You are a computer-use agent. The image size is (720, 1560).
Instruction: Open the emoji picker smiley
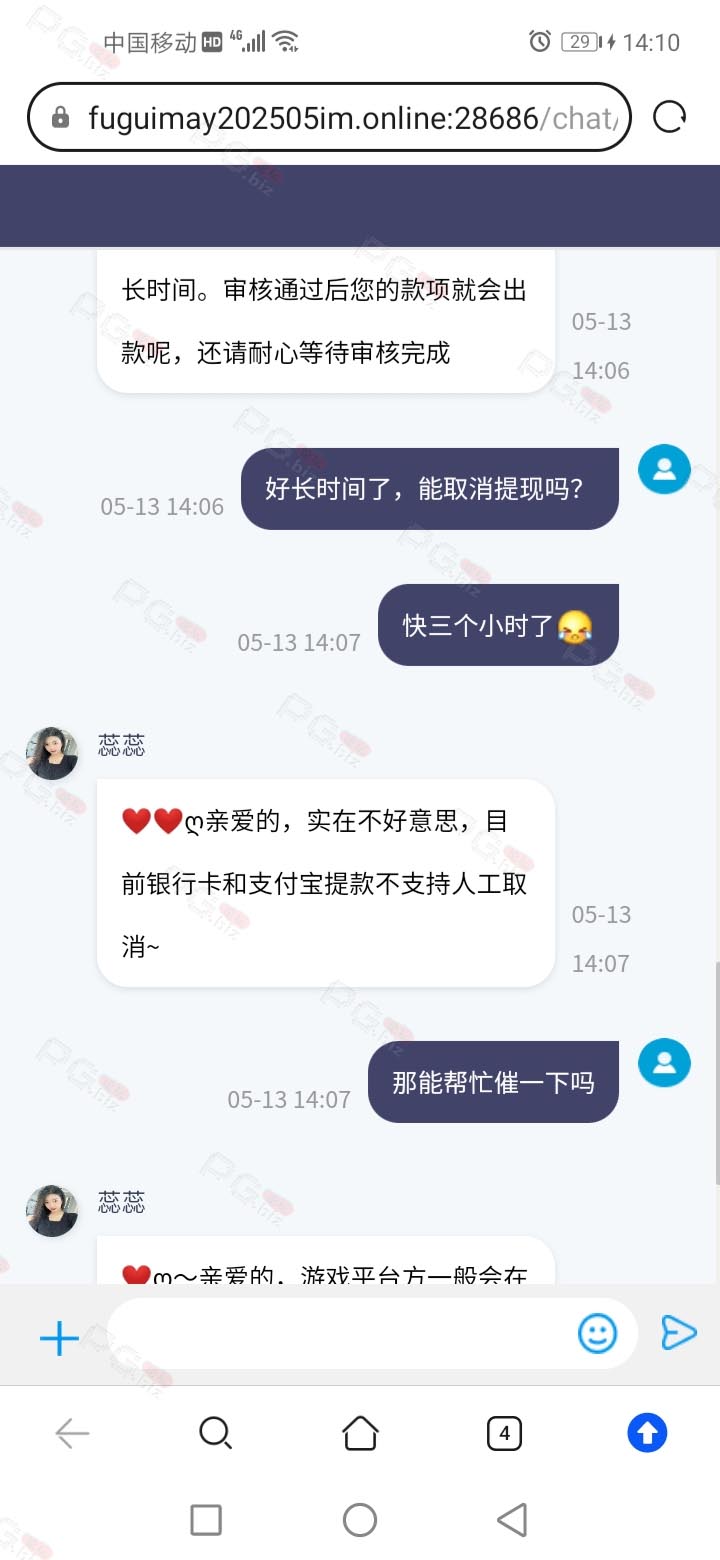598,1333
